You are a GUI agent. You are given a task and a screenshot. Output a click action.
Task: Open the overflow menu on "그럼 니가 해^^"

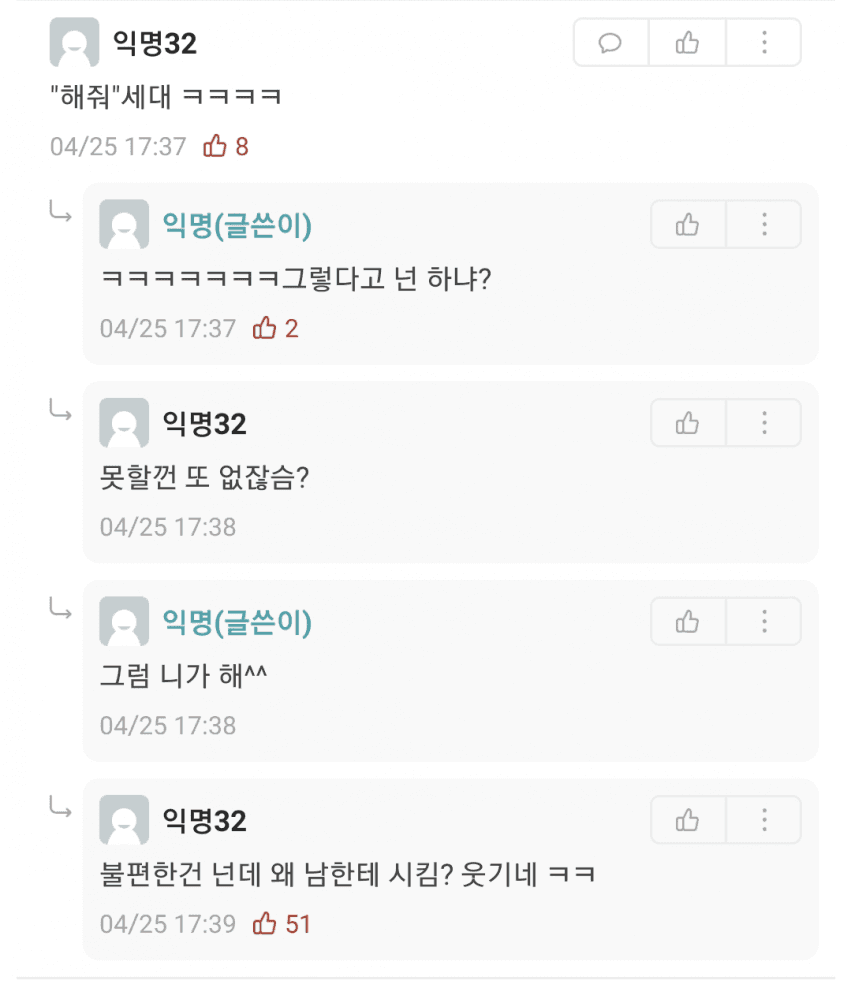[x=764, y=622]
